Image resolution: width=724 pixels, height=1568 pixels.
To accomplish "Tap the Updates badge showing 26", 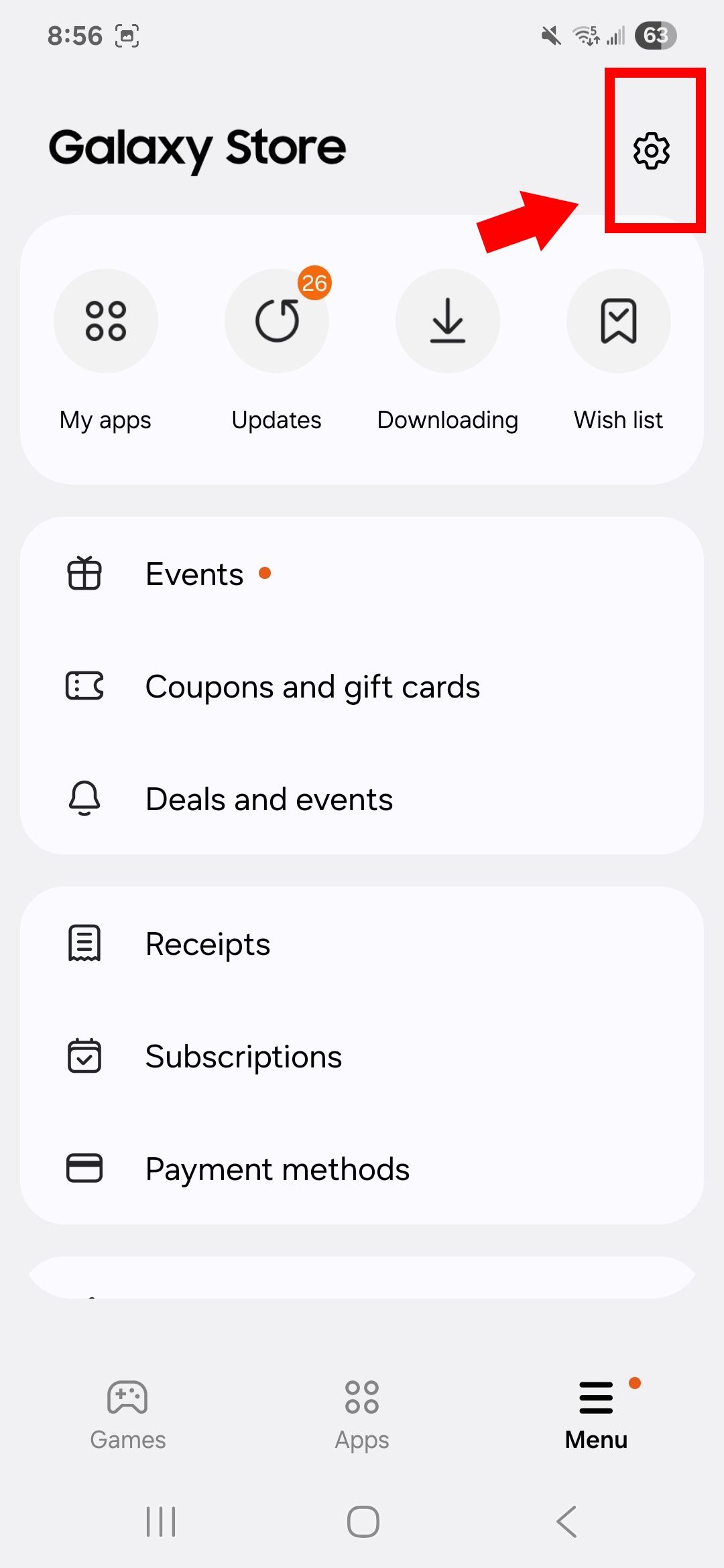I will coord(314,283).
